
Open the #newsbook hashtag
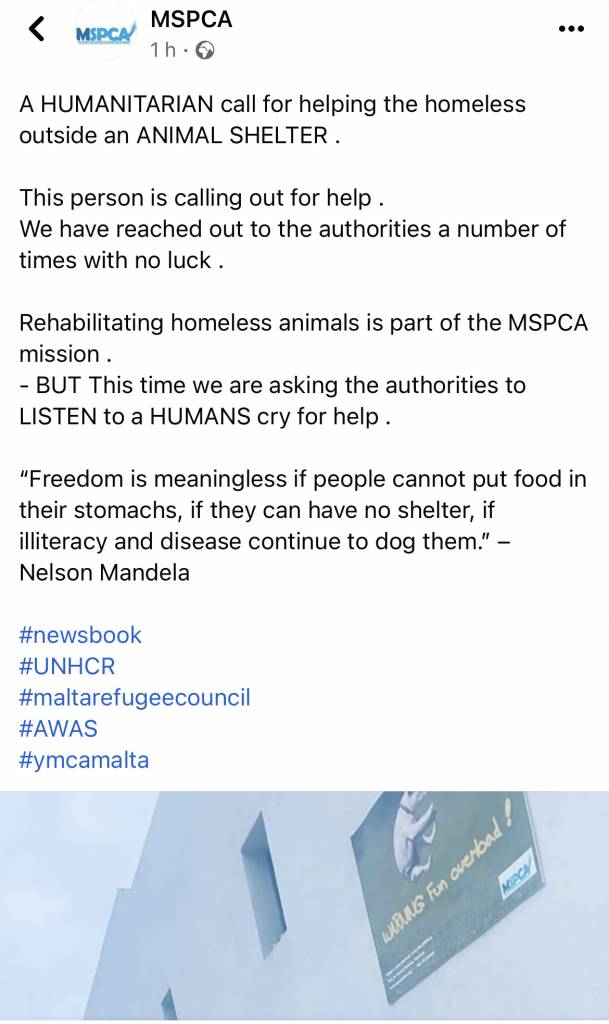pos(80,635)
